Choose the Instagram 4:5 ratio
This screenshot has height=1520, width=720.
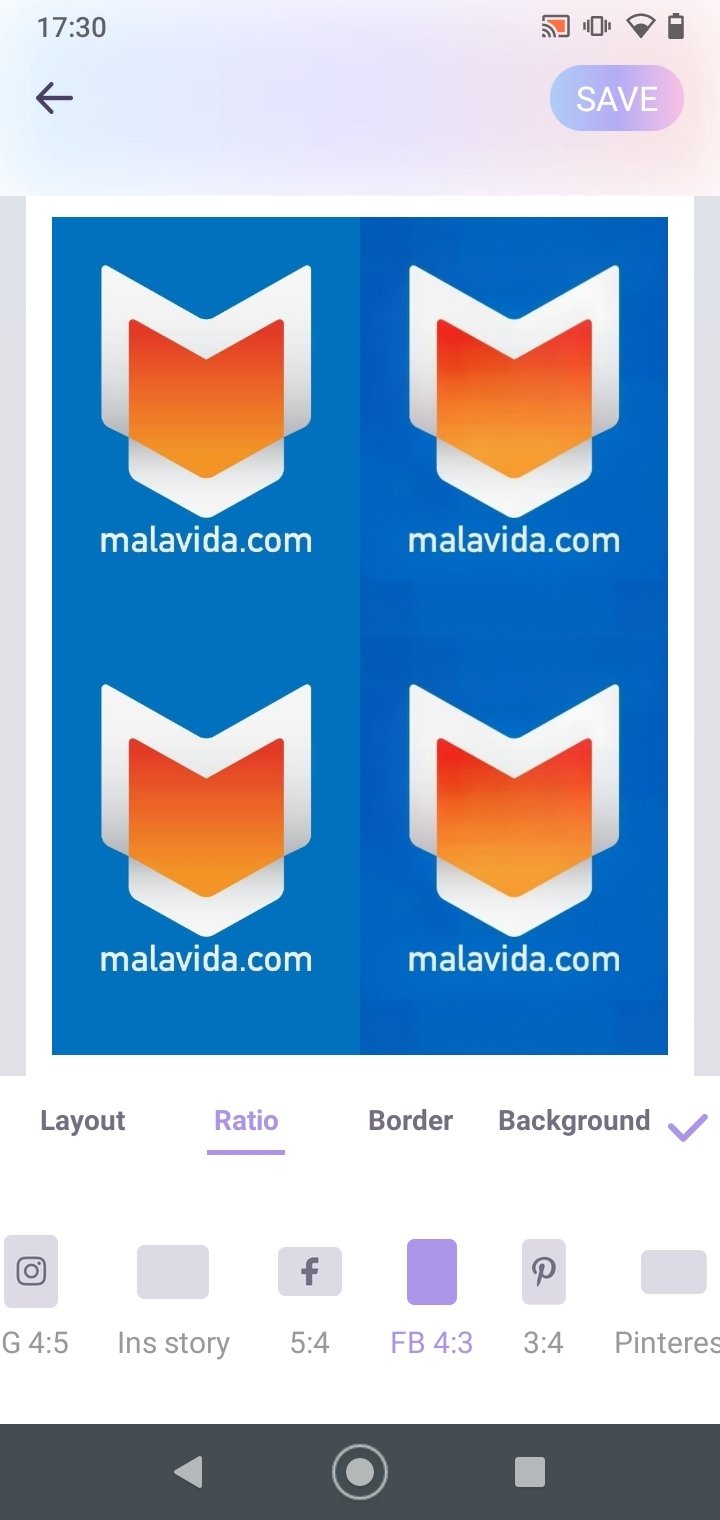pos(31,1297)
